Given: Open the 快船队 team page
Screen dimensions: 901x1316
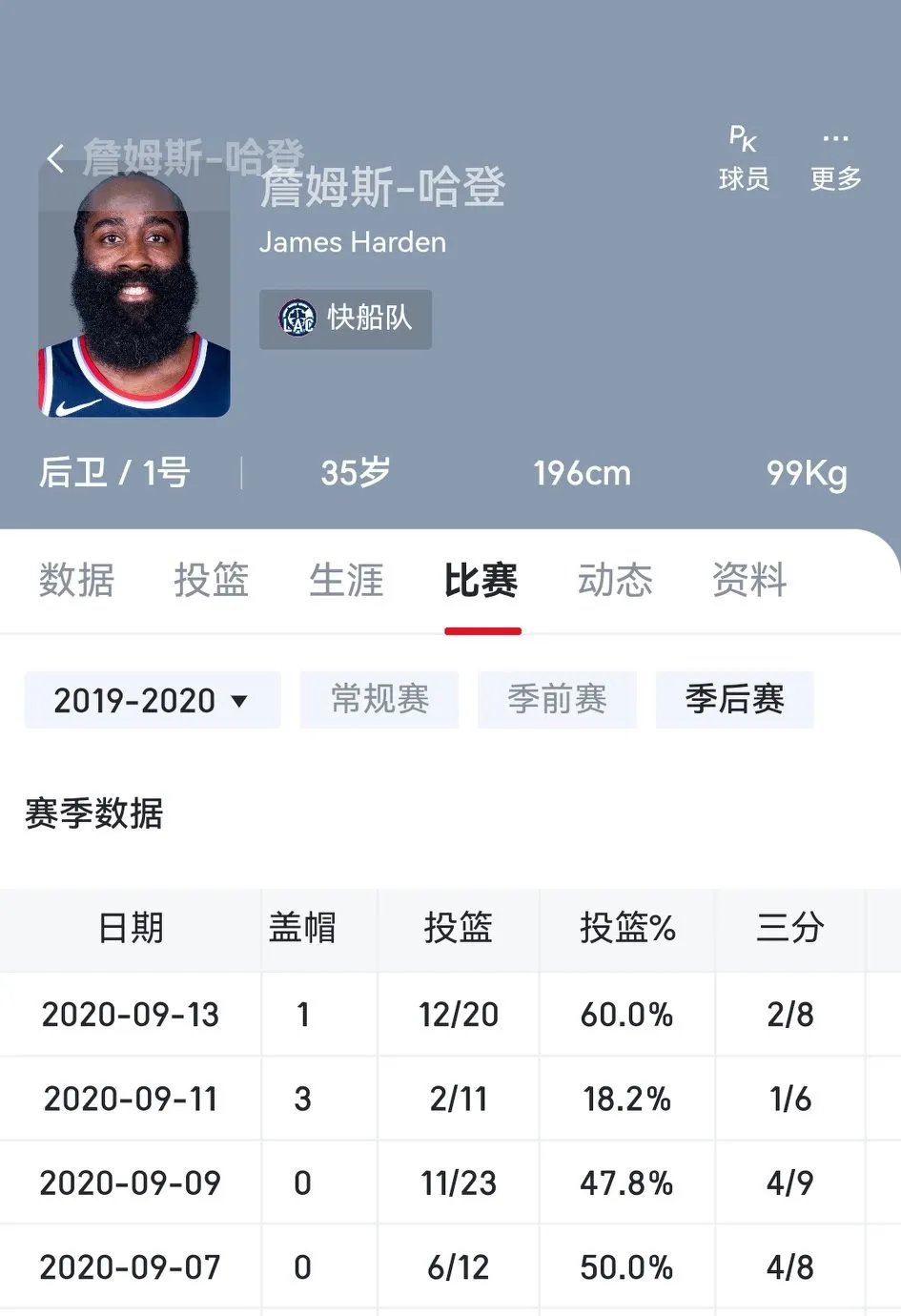Looking at the screenshot, I should click(x=345, y=319).
